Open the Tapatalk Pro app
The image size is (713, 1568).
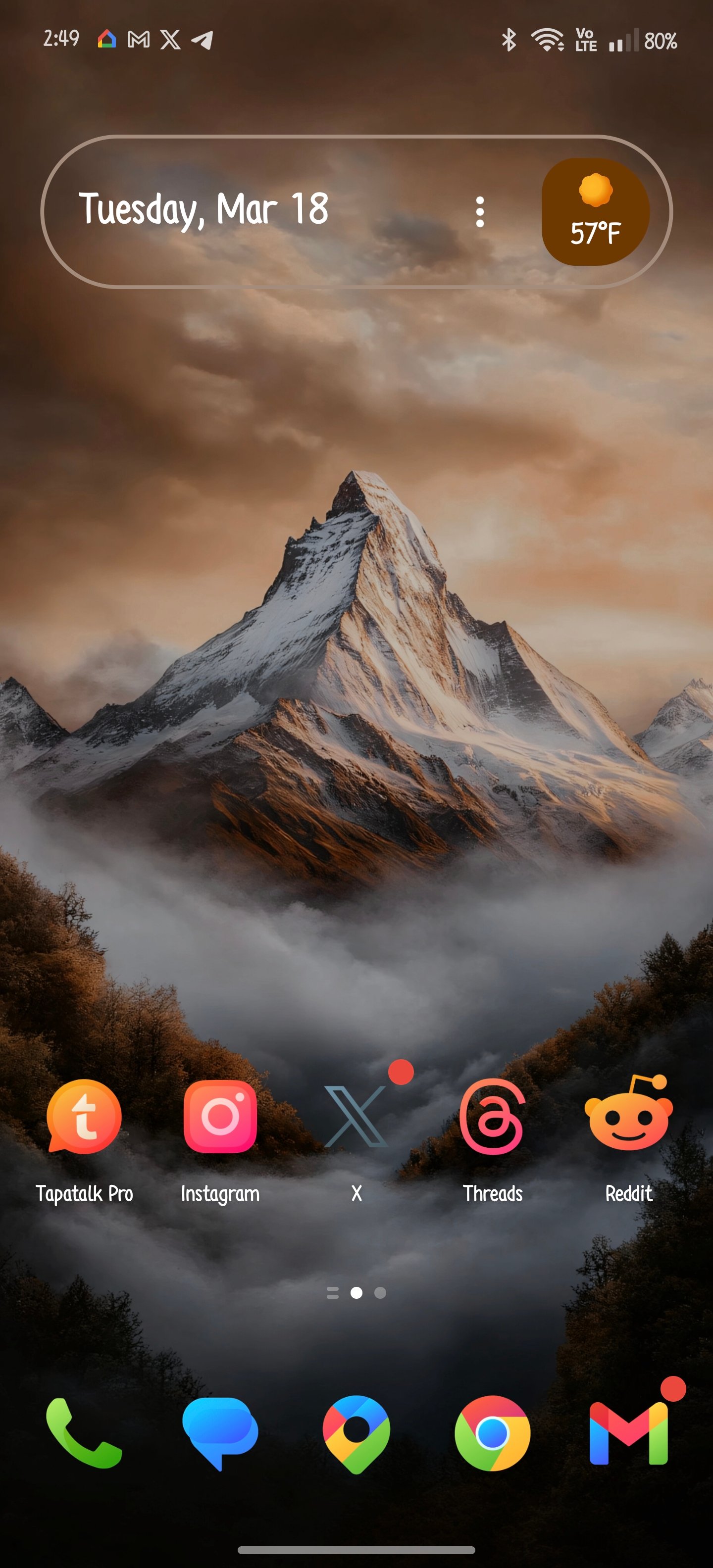84,1117
